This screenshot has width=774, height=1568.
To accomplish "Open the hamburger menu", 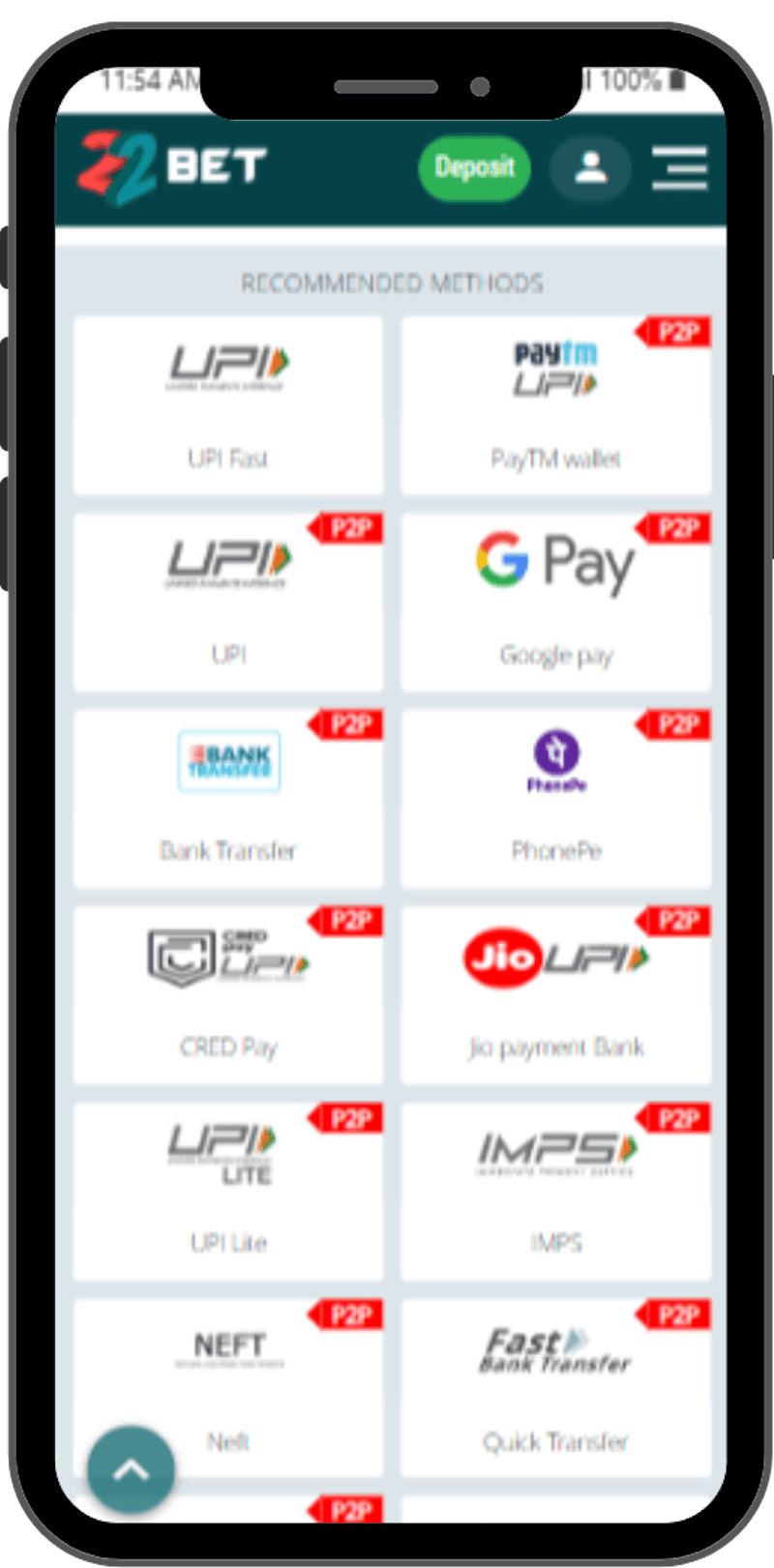I will pos(679,168).
